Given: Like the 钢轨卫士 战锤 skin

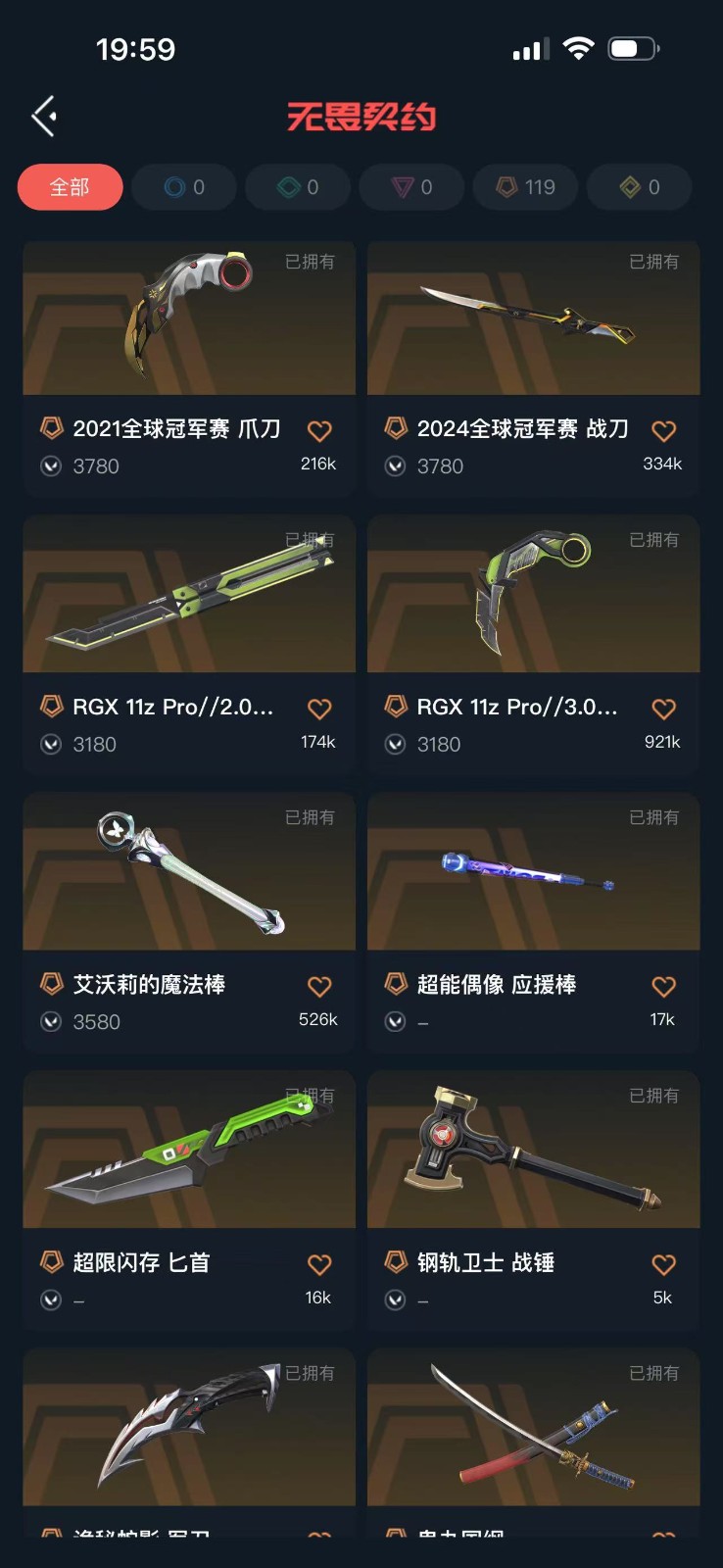Looking at the screenshot, I should coord(663,1264).
